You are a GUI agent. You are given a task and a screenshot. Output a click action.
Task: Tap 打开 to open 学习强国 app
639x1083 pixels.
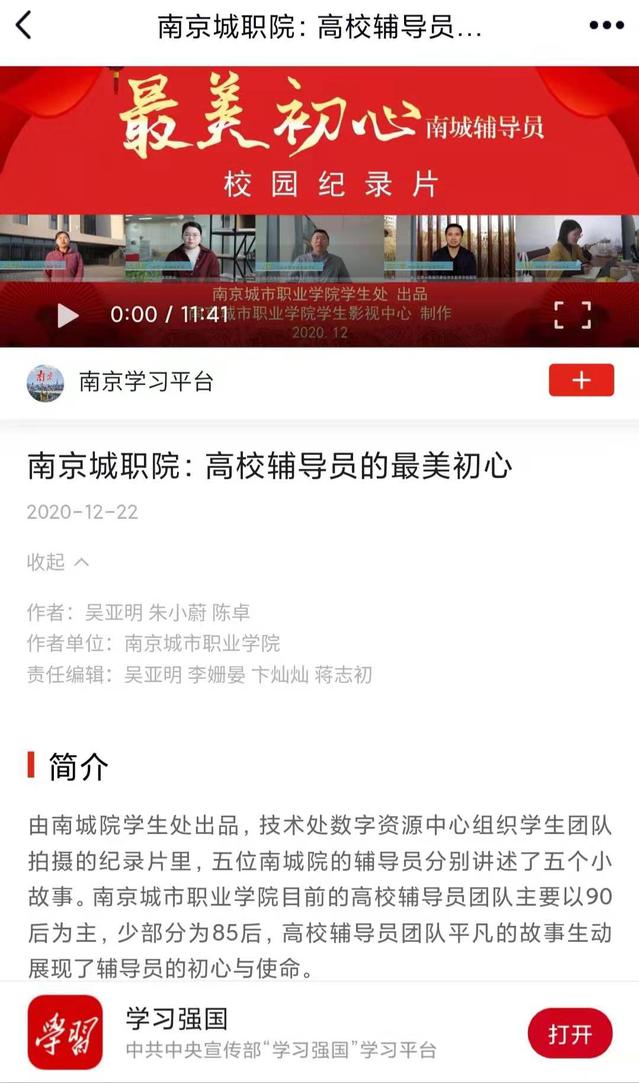click(570, 1034)
